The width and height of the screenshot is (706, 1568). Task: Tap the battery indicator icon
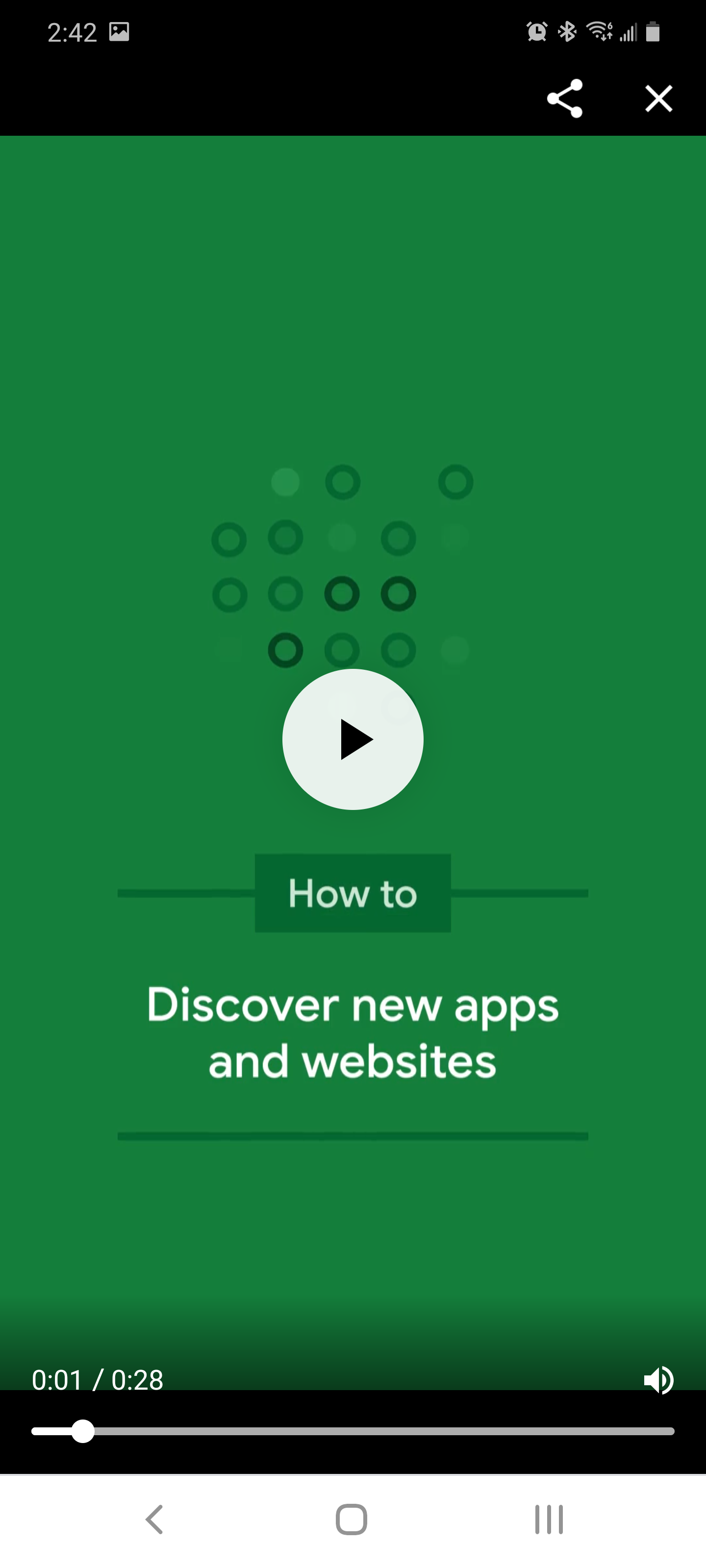tap(653, 32)
